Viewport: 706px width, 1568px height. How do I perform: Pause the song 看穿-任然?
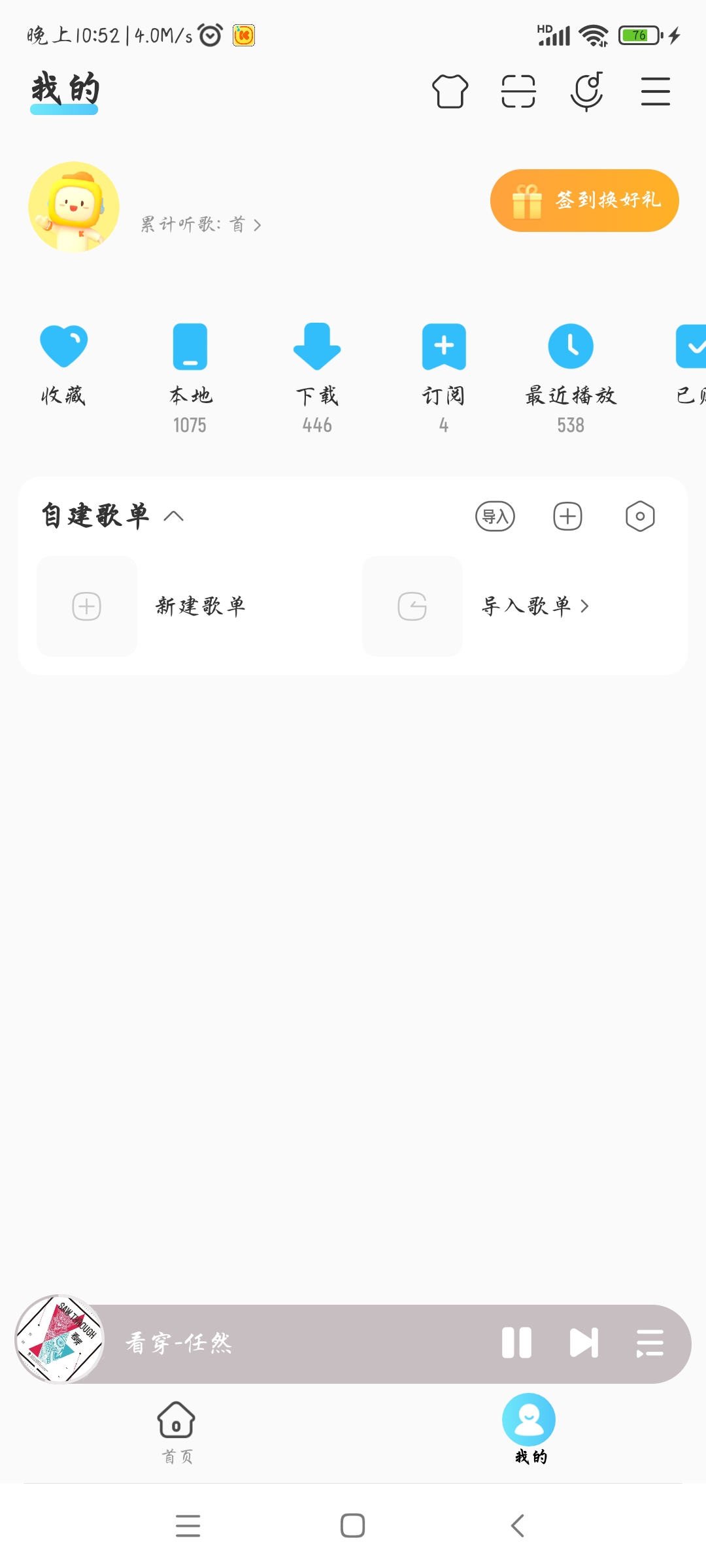tap(516, 1343)
